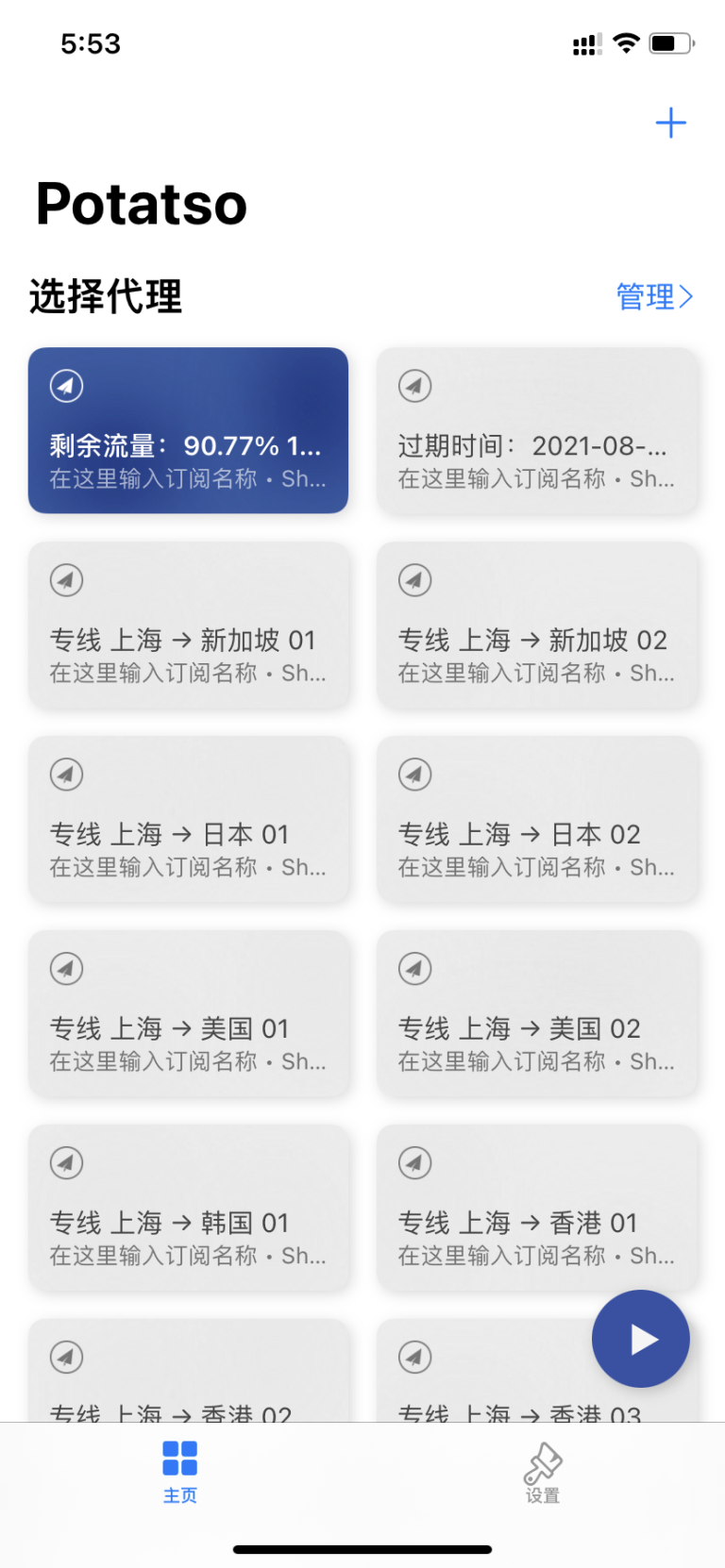This screenshot has height=1568, width=725.
Task: Tap the 选择代理 section header
Action: point(107,295)
